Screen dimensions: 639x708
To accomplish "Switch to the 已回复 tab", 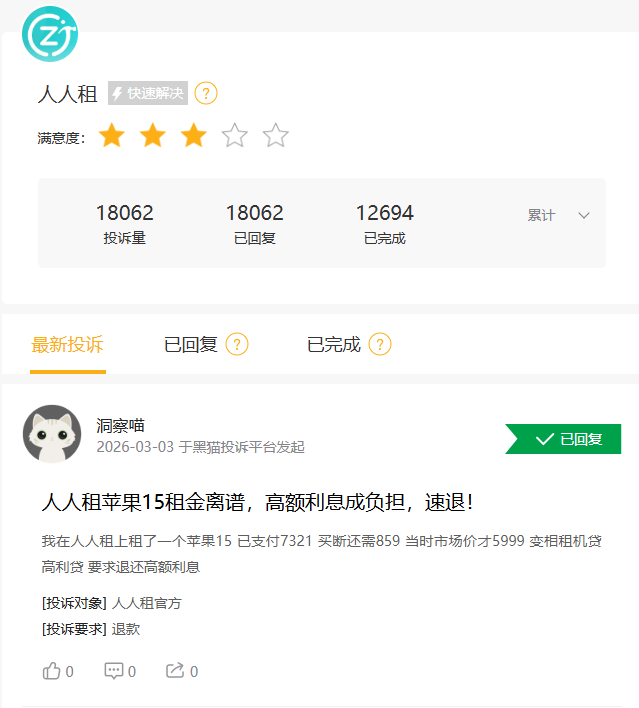I will point(190,345).
